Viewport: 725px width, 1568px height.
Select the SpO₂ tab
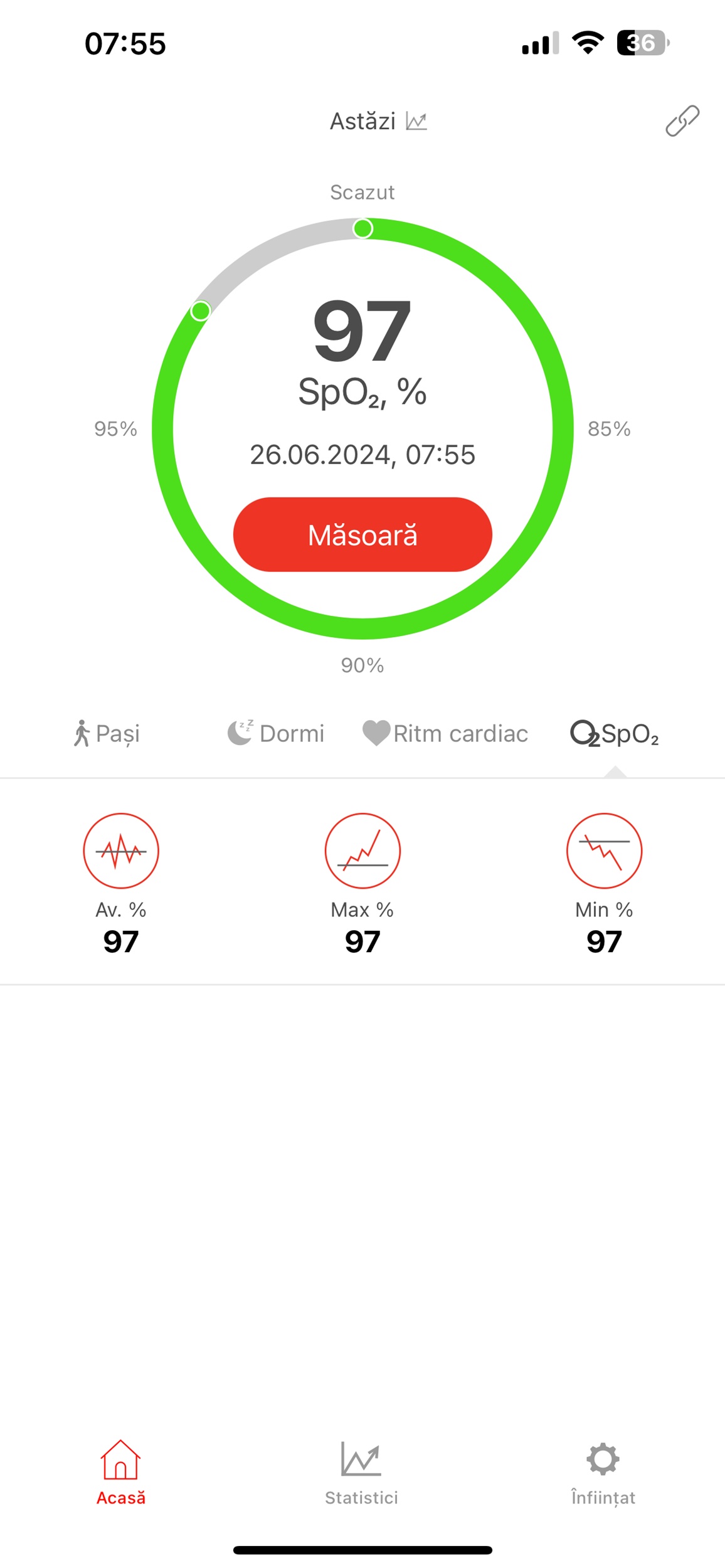(x=615, y=733)
